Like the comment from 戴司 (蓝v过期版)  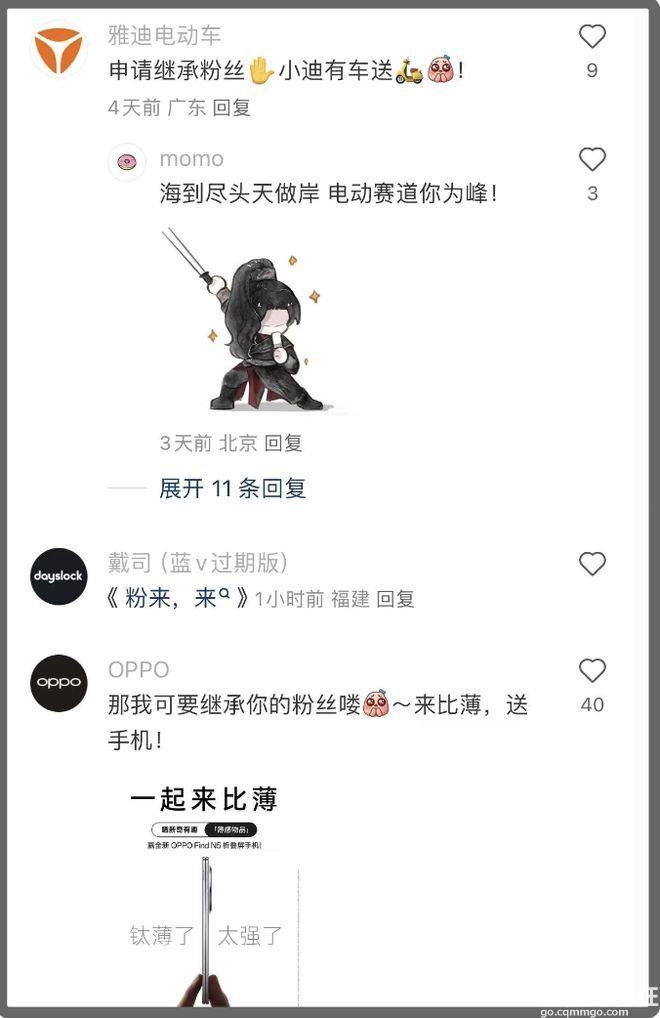(x=592, y=564)
